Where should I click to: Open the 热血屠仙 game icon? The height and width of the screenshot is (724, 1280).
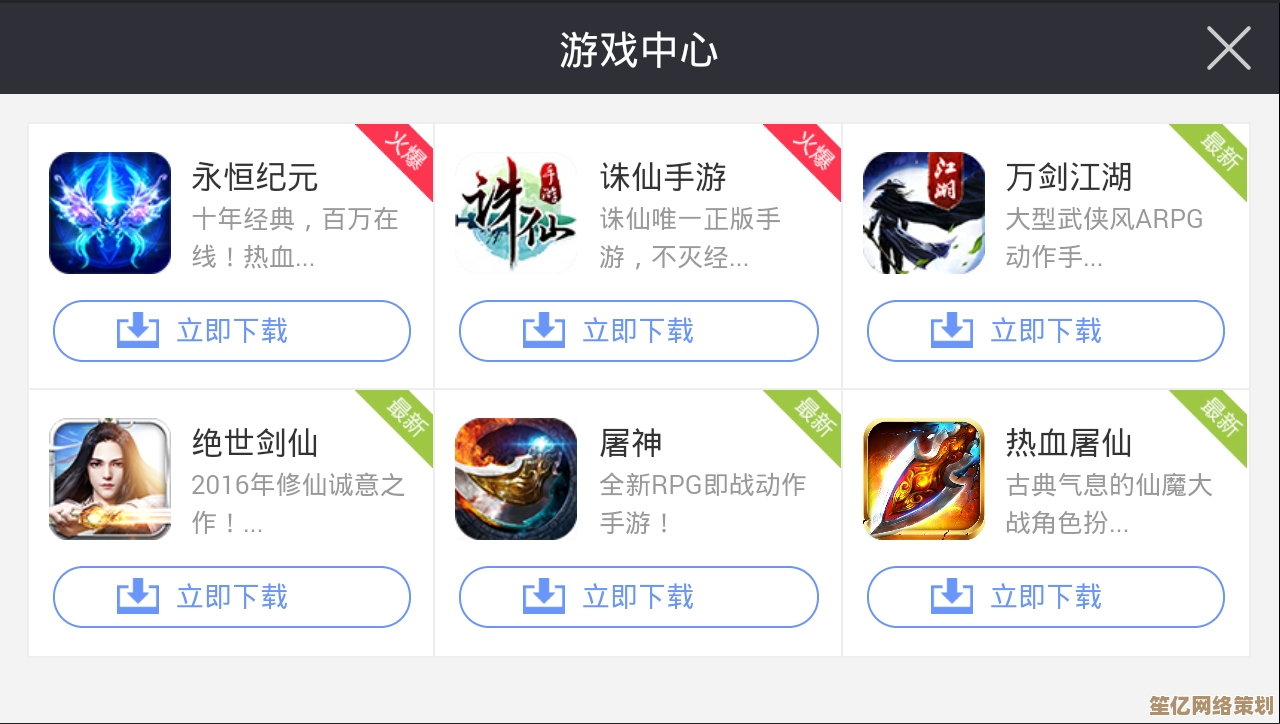923,479
